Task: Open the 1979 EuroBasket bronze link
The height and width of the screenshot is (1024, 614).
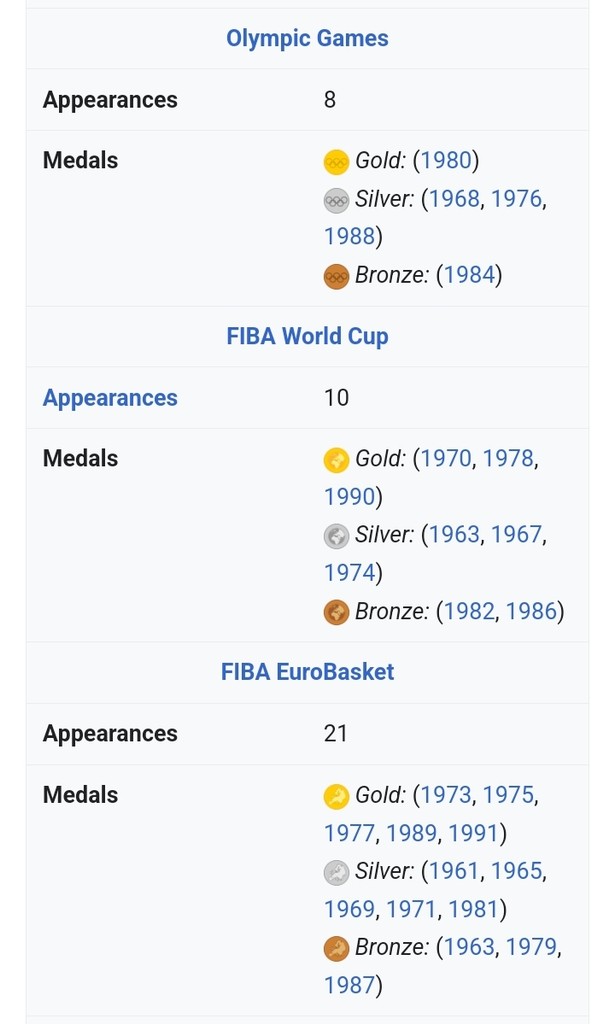Action: coord(531,947)
